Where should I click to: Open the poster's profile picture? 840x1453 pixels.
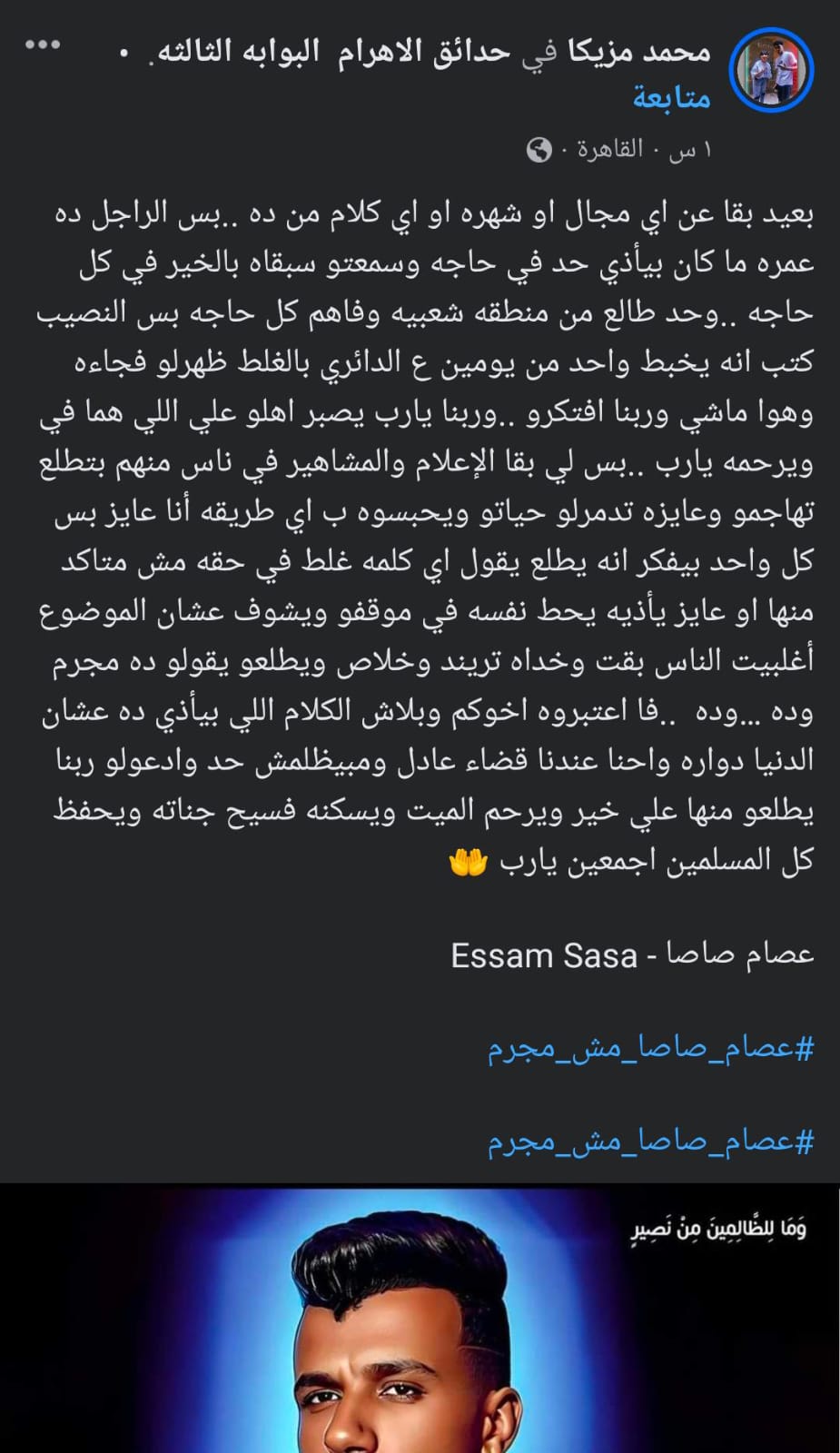tap(771, 69)
